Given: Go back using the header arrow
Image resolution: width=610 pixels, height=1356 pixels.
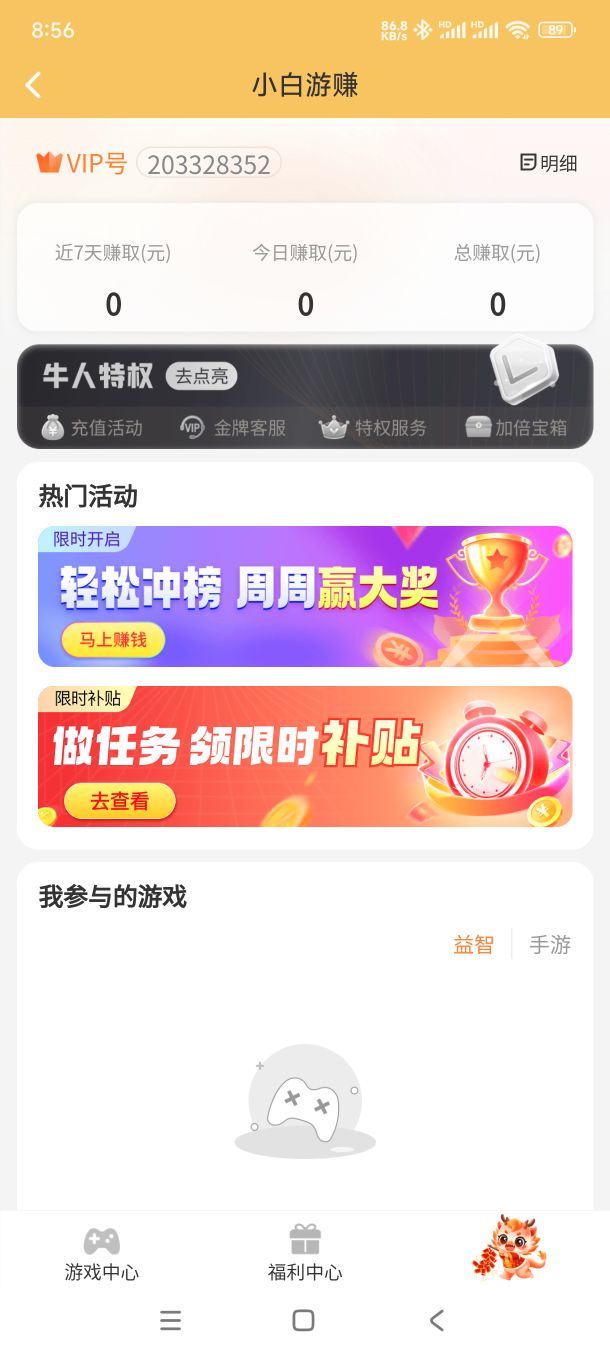Looking at the screenshot, I should (x=33, y=85).
